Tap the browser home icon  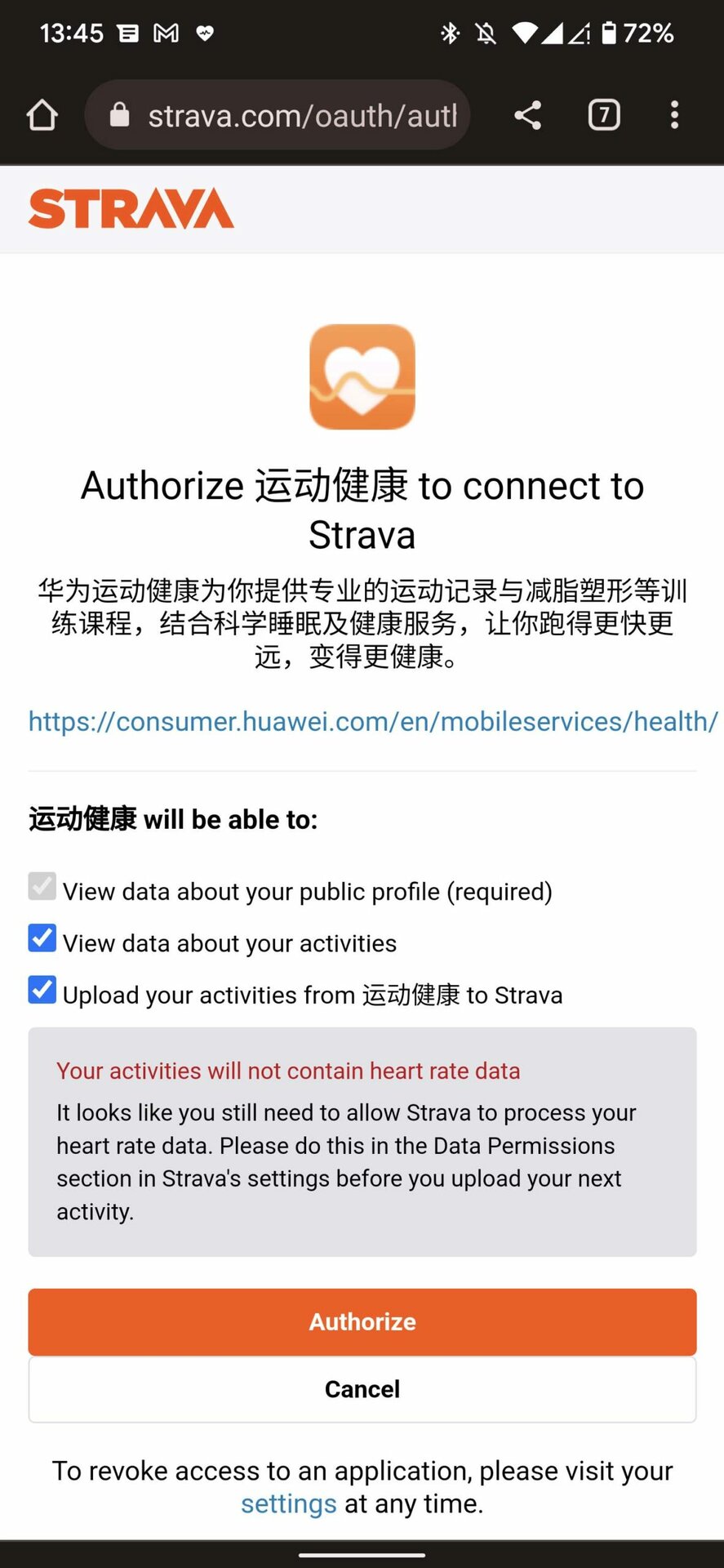coord(42,115)
